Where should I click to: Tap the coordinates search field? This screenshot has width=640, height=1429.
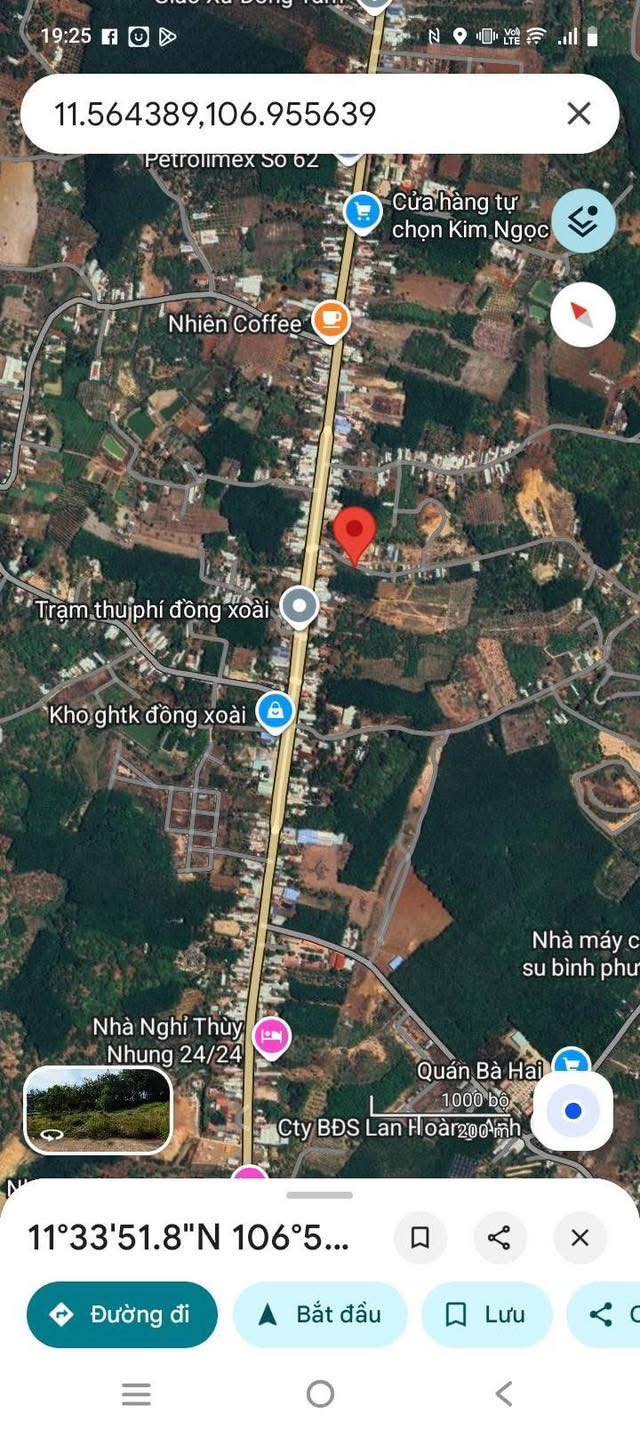tap(290, 114)
